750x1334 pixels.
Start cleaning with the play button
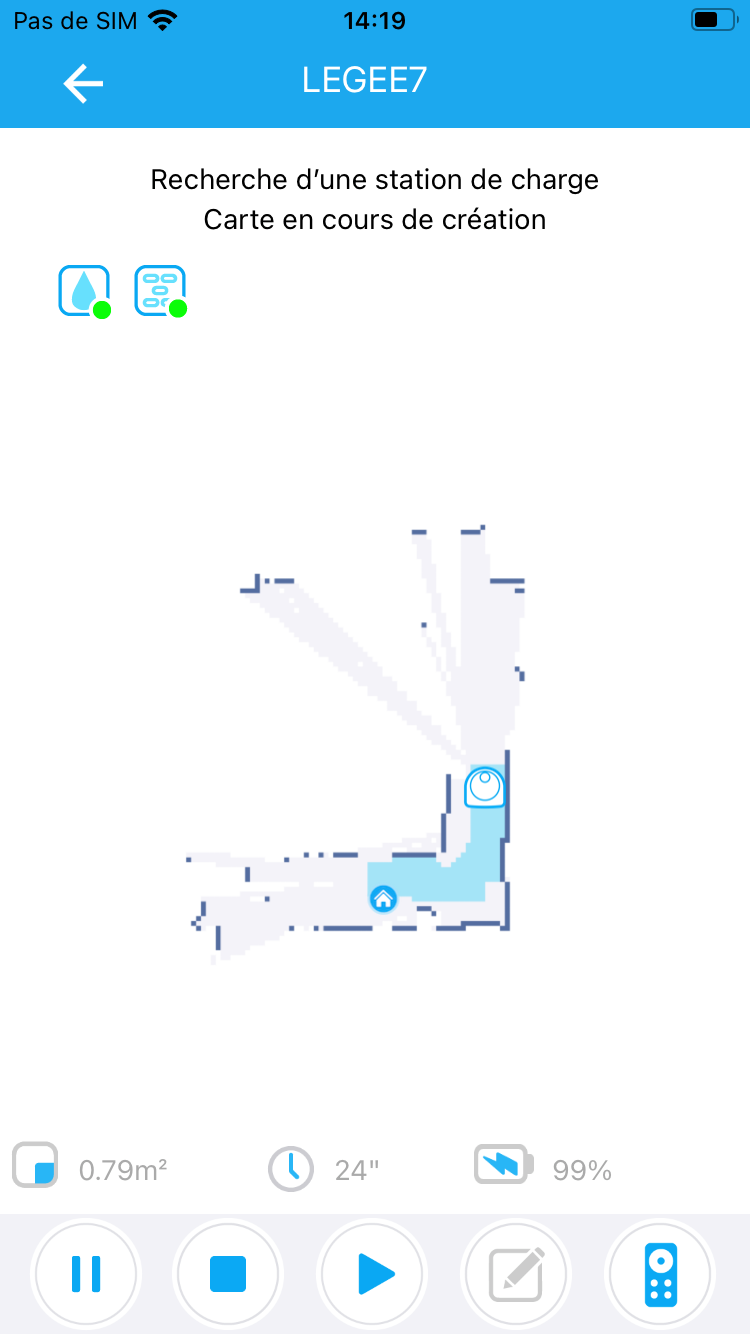[x=373, y=1274]
